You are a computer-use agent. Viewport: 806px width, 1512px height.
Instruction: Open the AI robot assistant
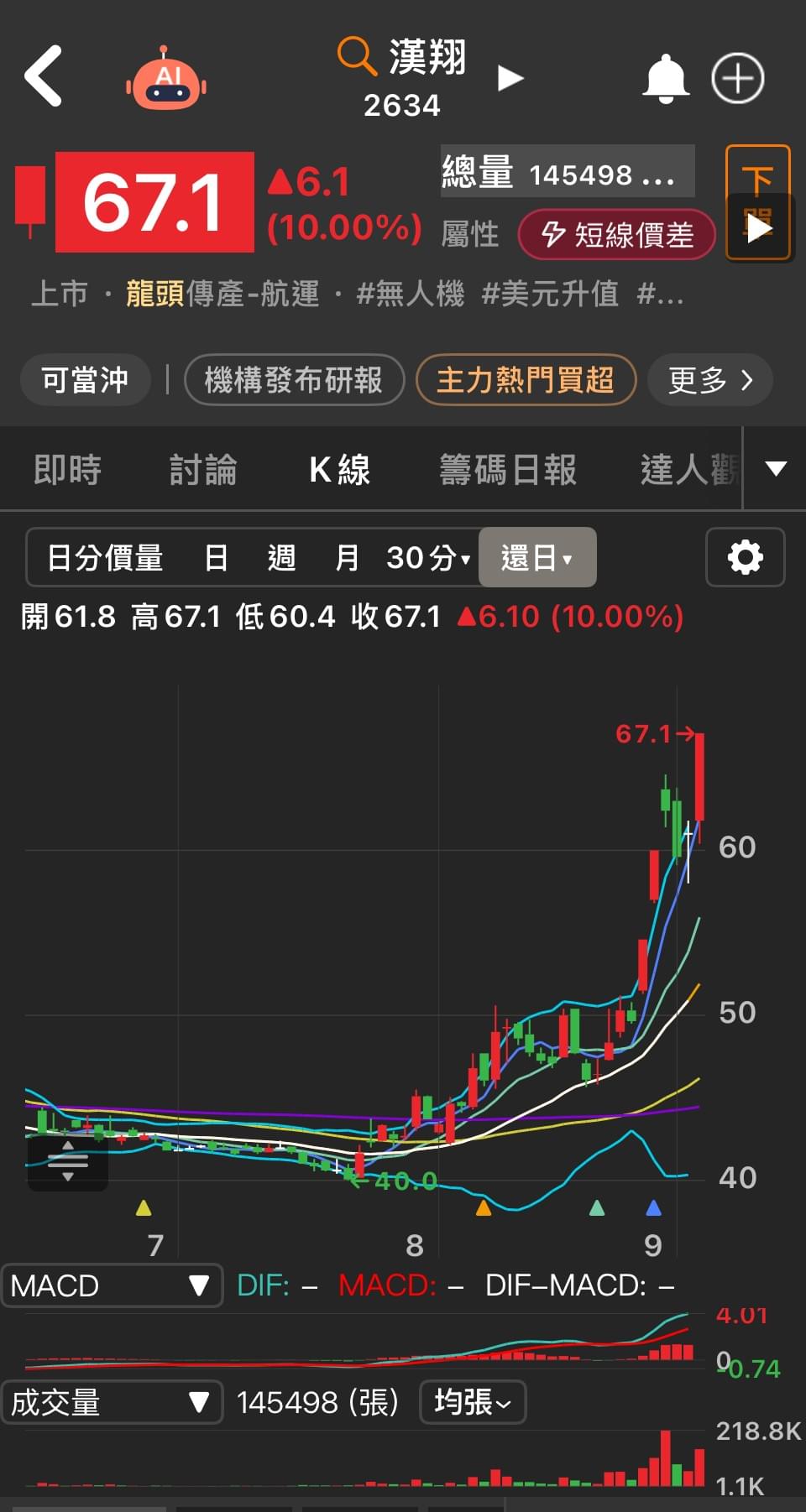click(166, 80)
